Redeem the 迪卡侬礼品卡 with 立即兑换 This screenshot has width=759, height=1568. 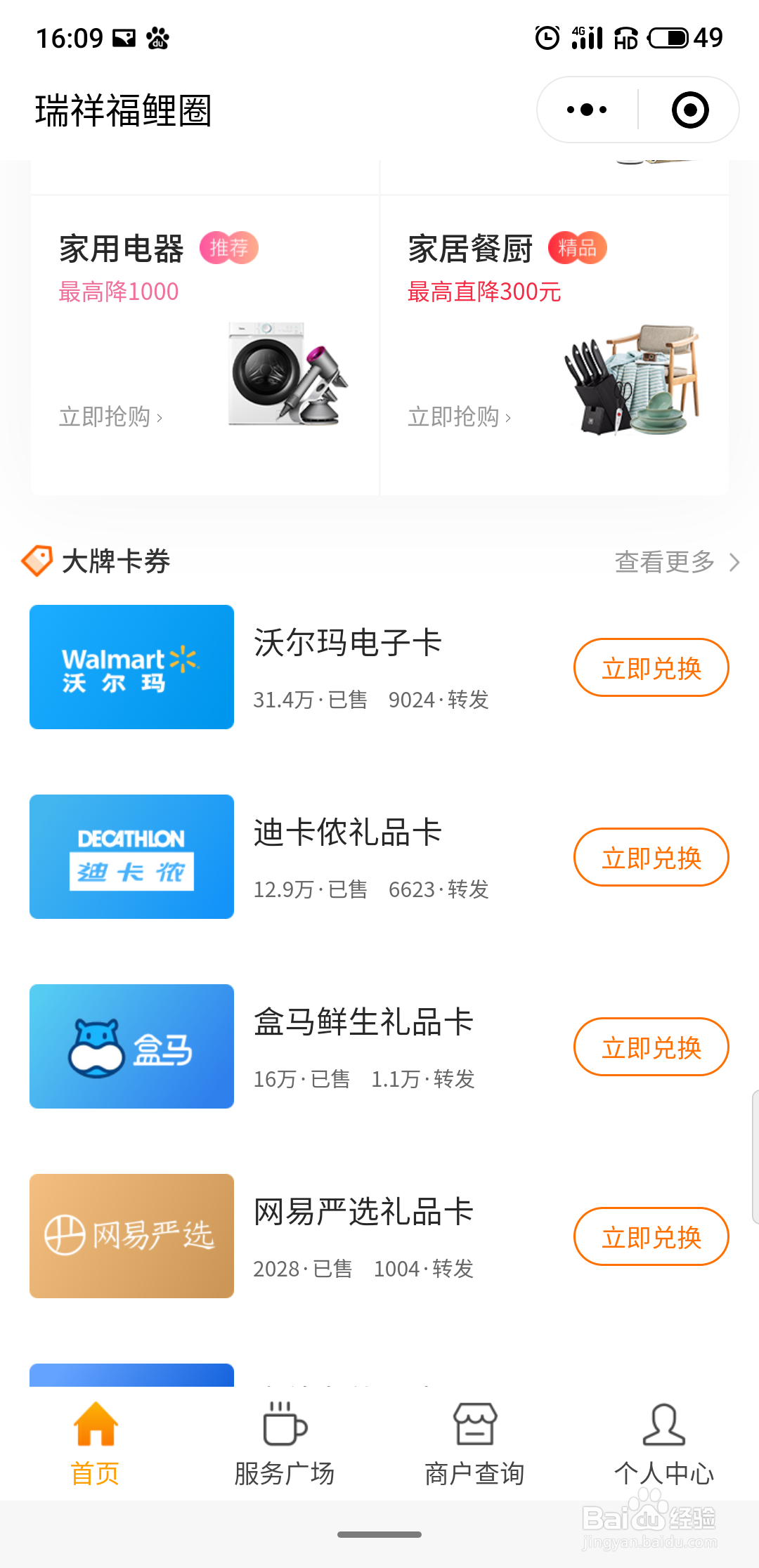[650, 857]
